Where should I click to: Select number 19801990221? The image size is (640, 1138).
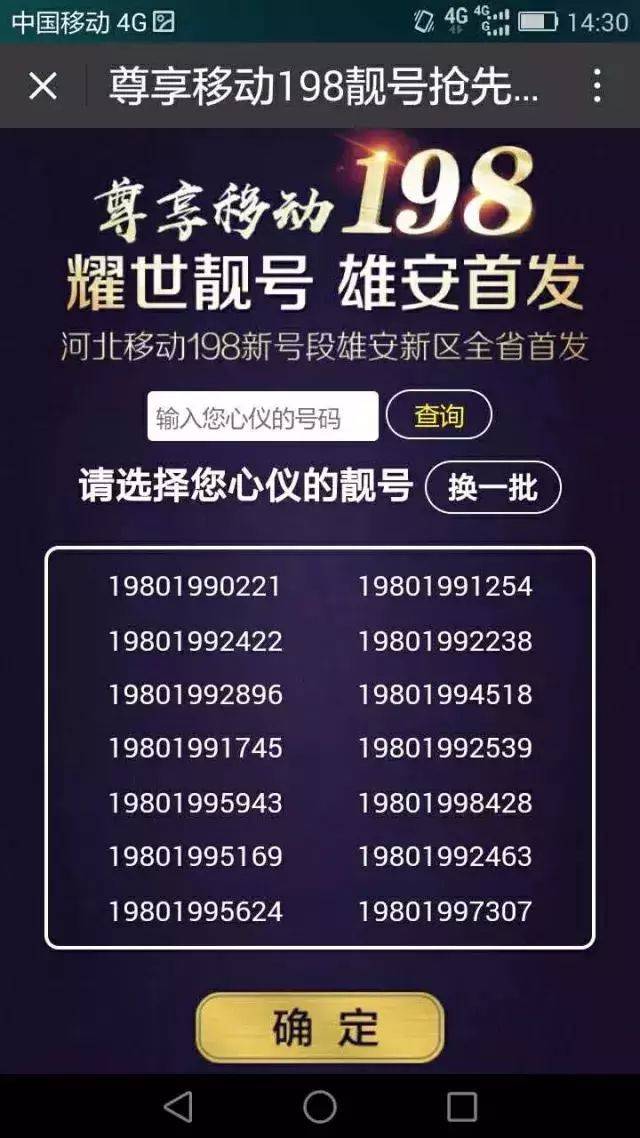(x=194, y=586)
